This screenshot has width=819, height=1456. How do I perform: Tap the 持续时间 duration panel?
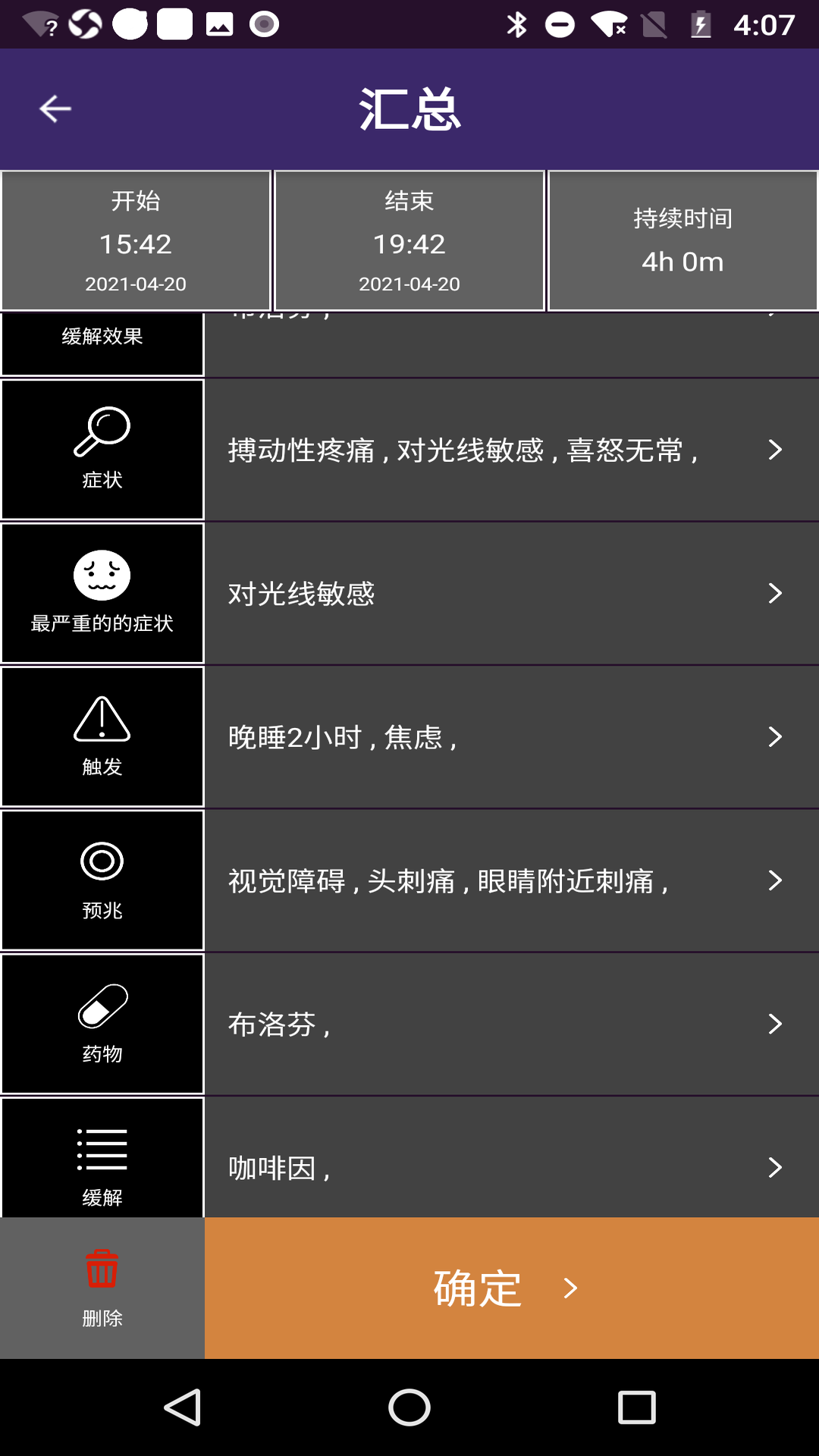click(x=682, y=240)
